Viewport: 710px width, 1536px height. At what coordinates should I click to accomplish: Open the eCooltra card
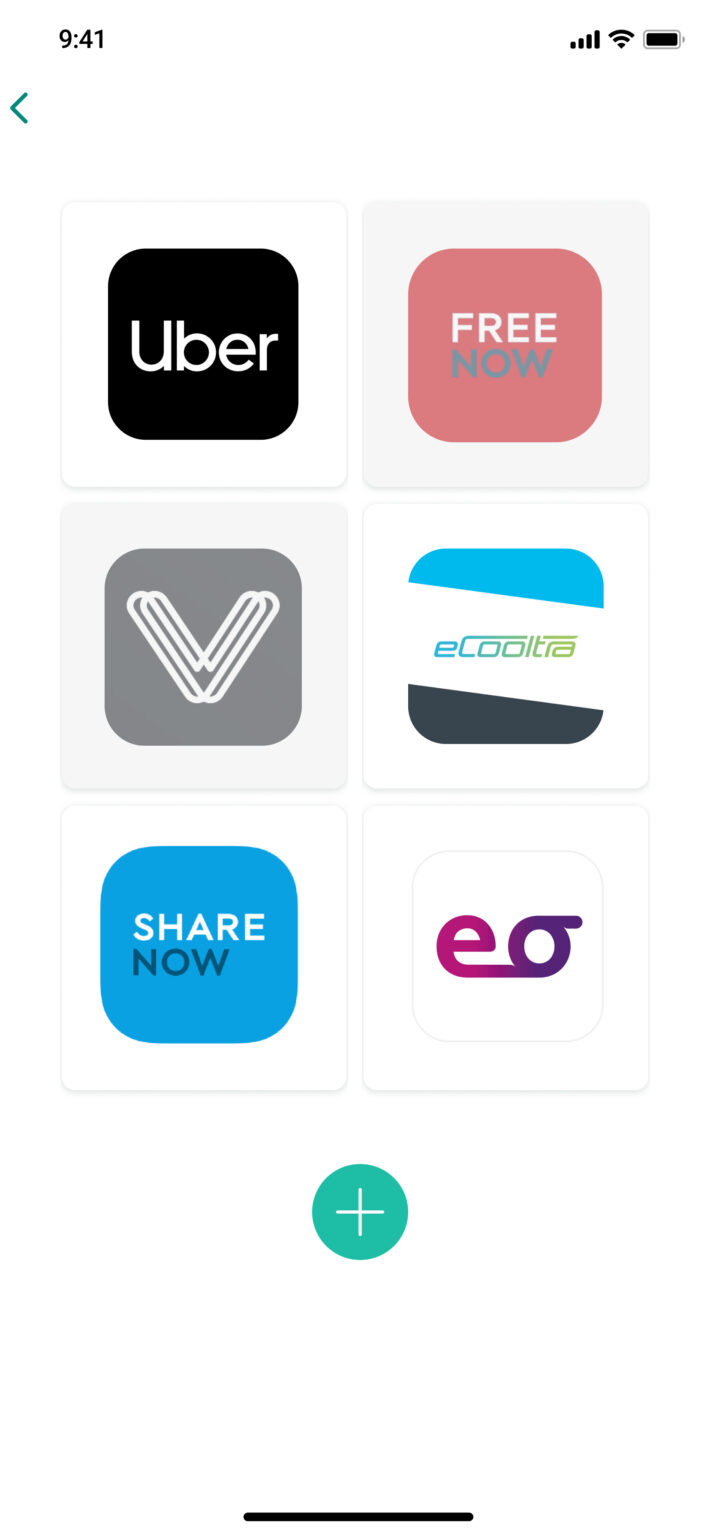(x=505, y=646)
